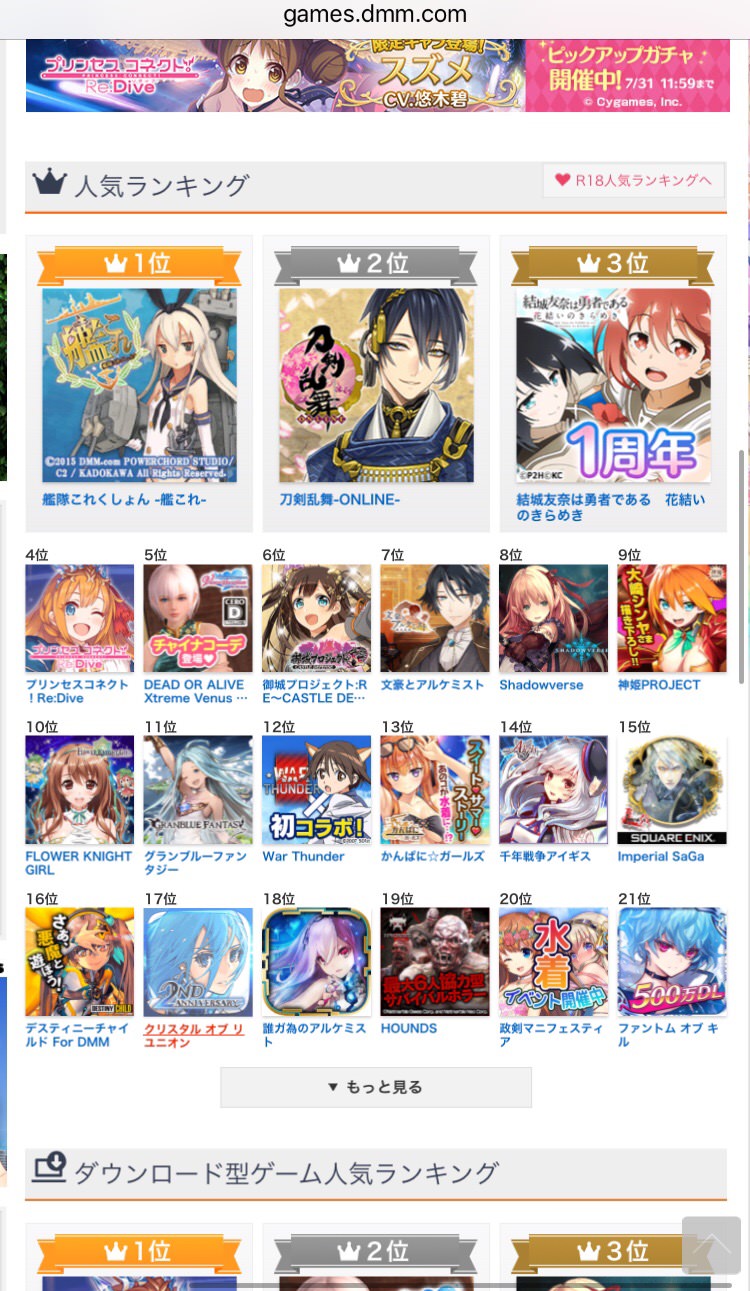Select 御城プロジェクト:RE game tile
The width and height of the screenshot is (750, 1291).
[x=316, y=618]
